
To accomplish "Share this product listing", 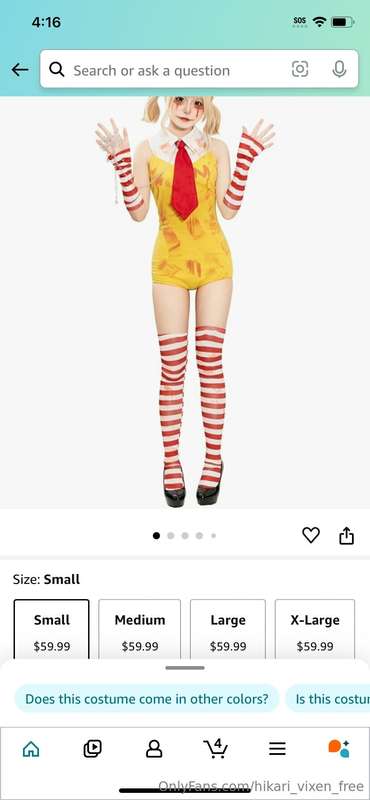I will pos(347,535).
